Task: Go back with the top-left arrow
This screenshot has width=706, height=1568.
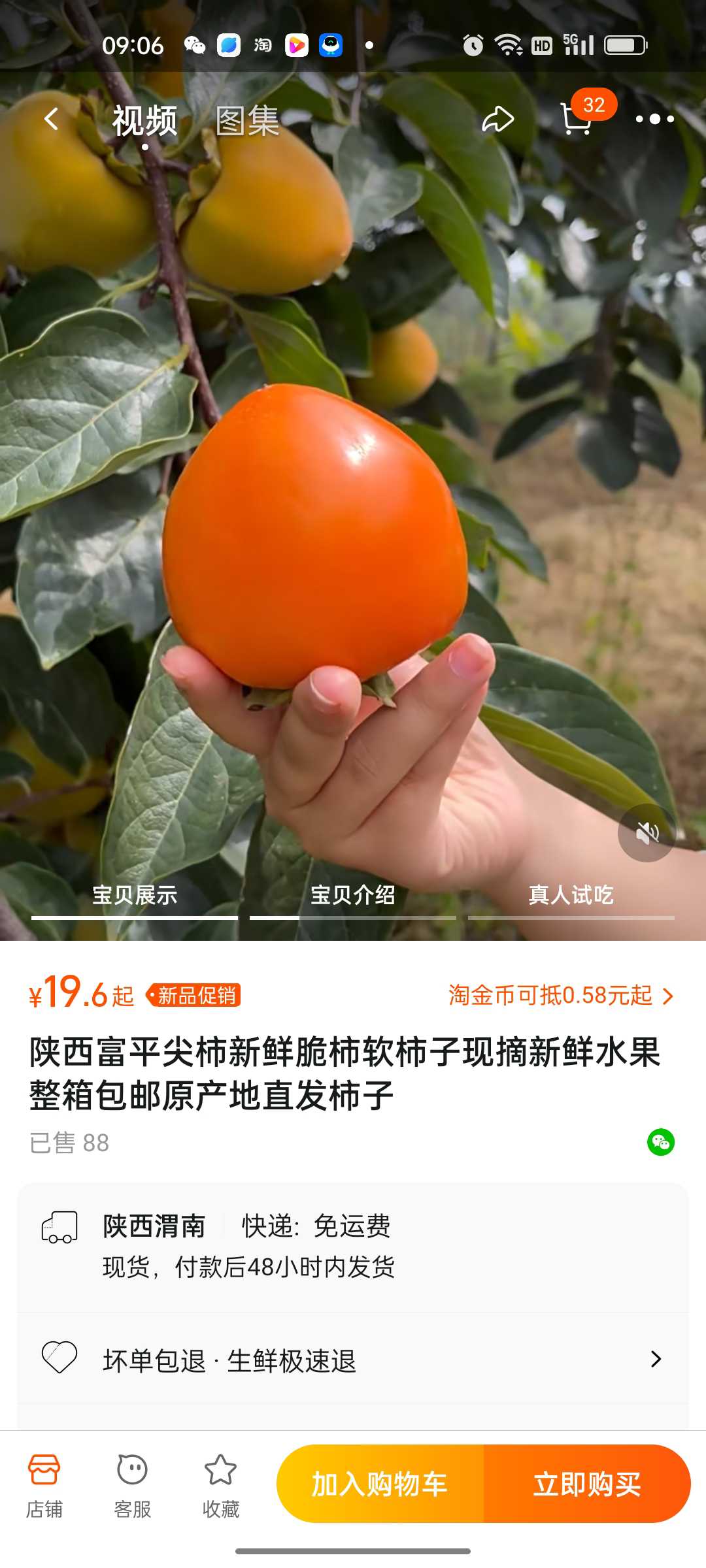Action: point(51,119)
